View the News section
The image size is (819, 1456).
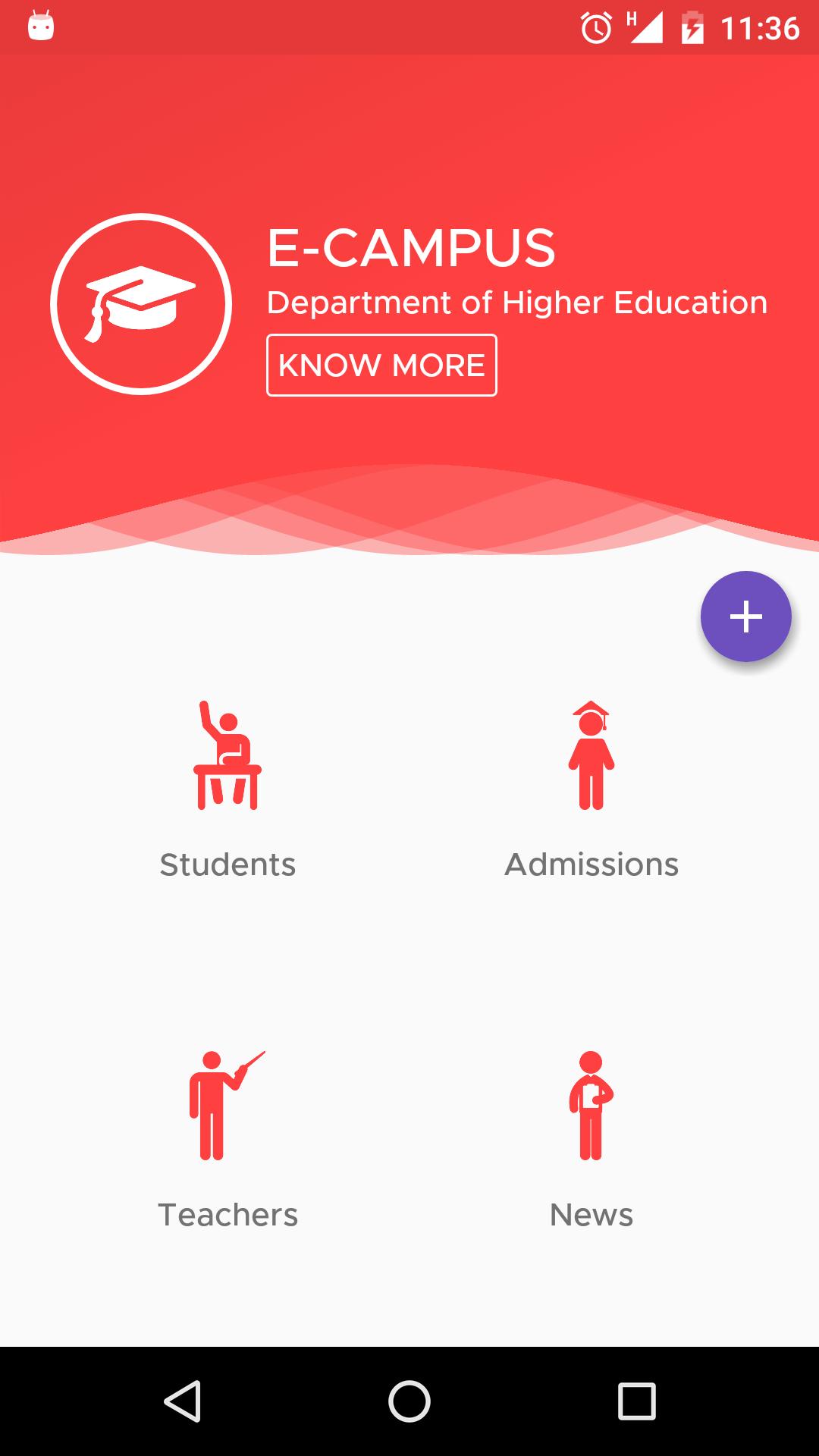pyautogui.click(x=591, y=1140)
